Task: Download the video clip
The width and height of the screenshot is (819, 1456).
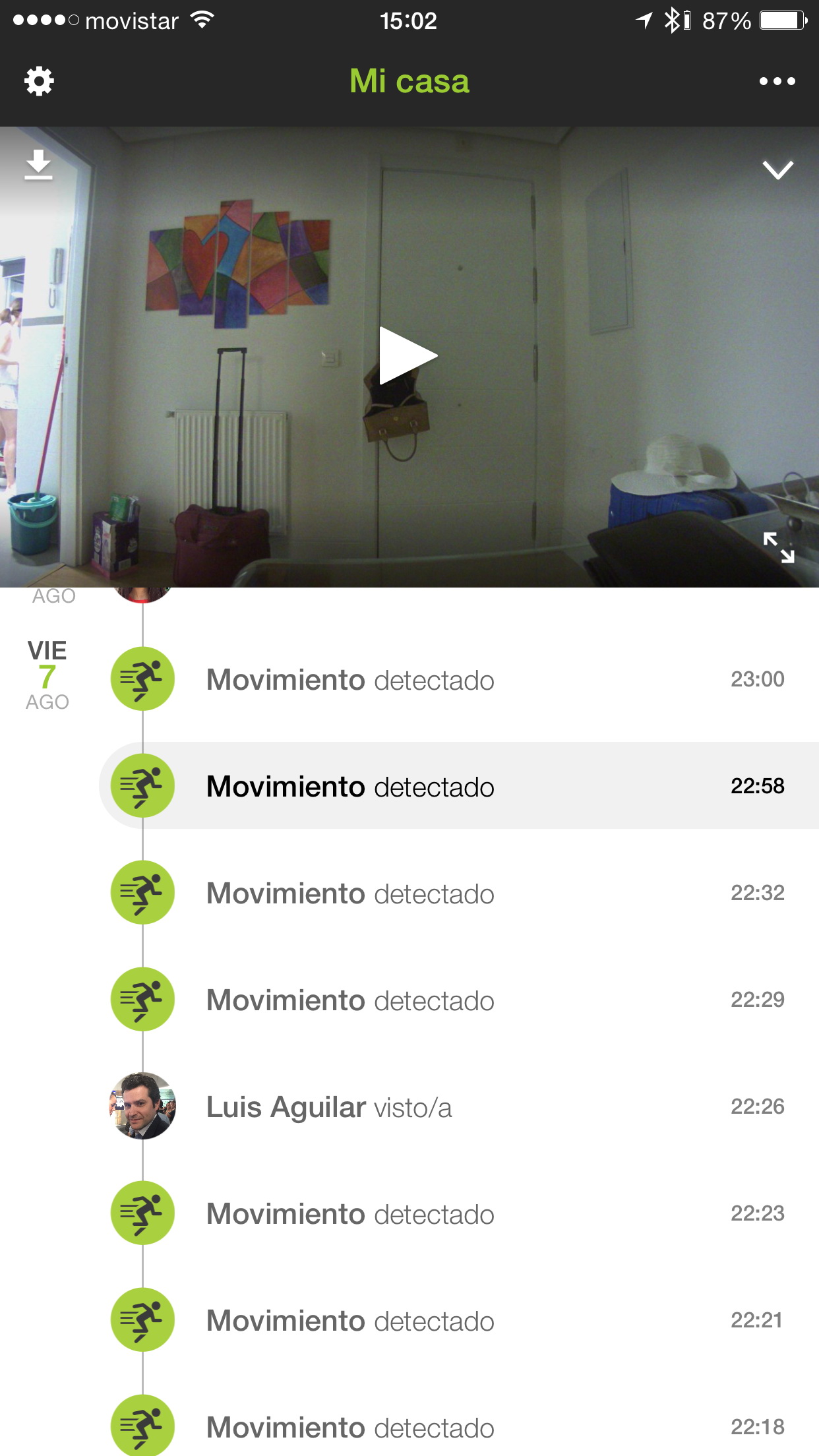Action: coord(38,165)
